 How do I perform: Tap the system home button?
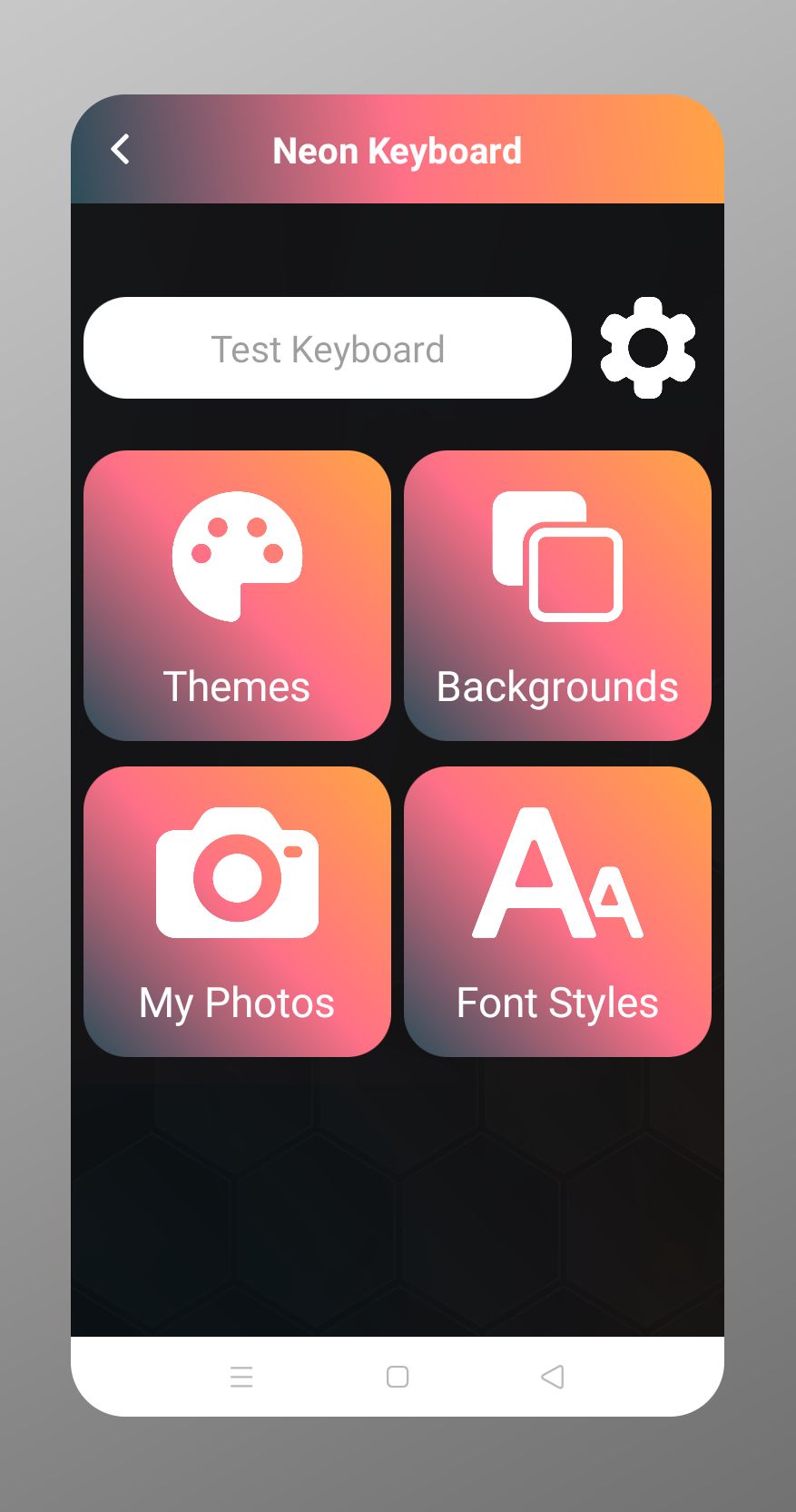(398, 1377)
